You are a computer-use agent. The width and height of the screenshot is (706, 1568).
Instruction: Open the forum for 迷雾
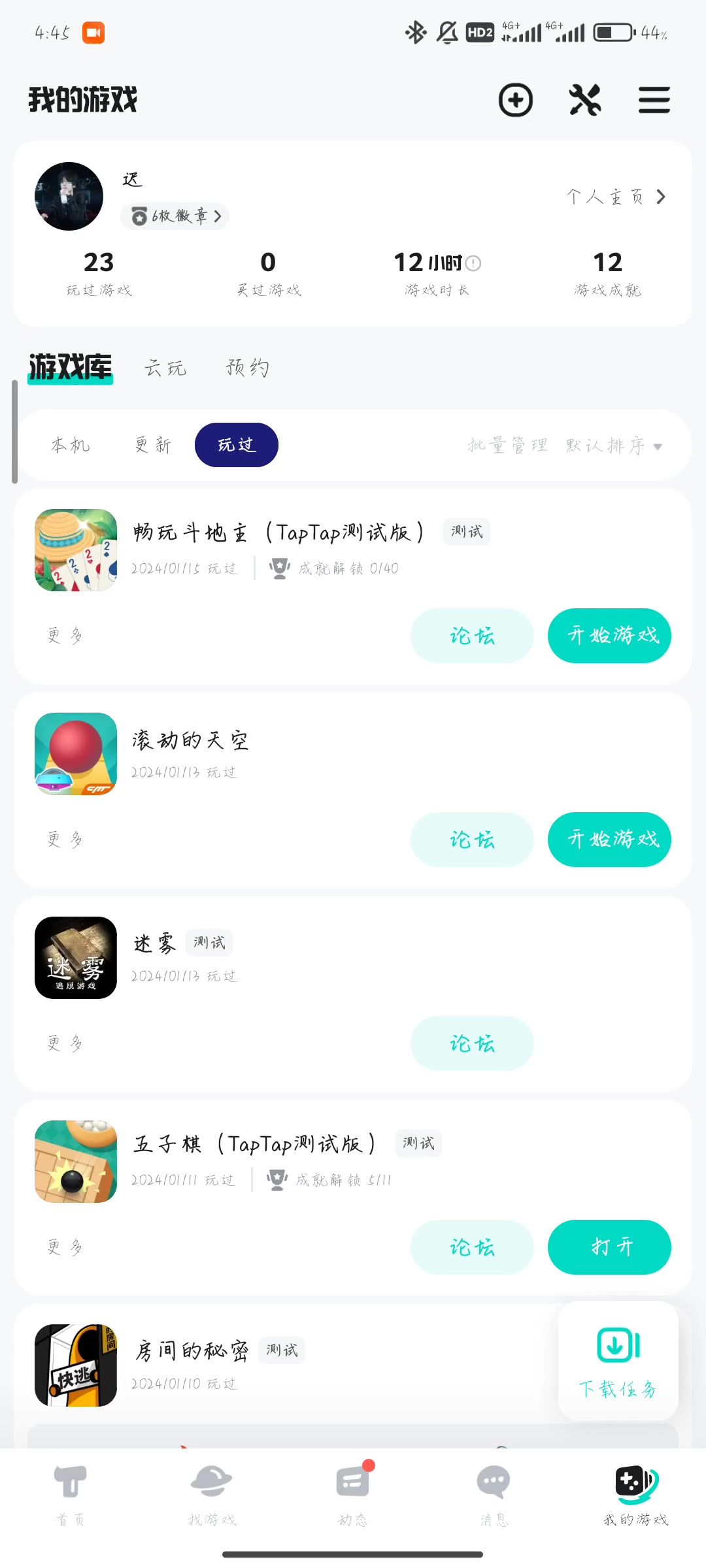[x=472, y=1043]
